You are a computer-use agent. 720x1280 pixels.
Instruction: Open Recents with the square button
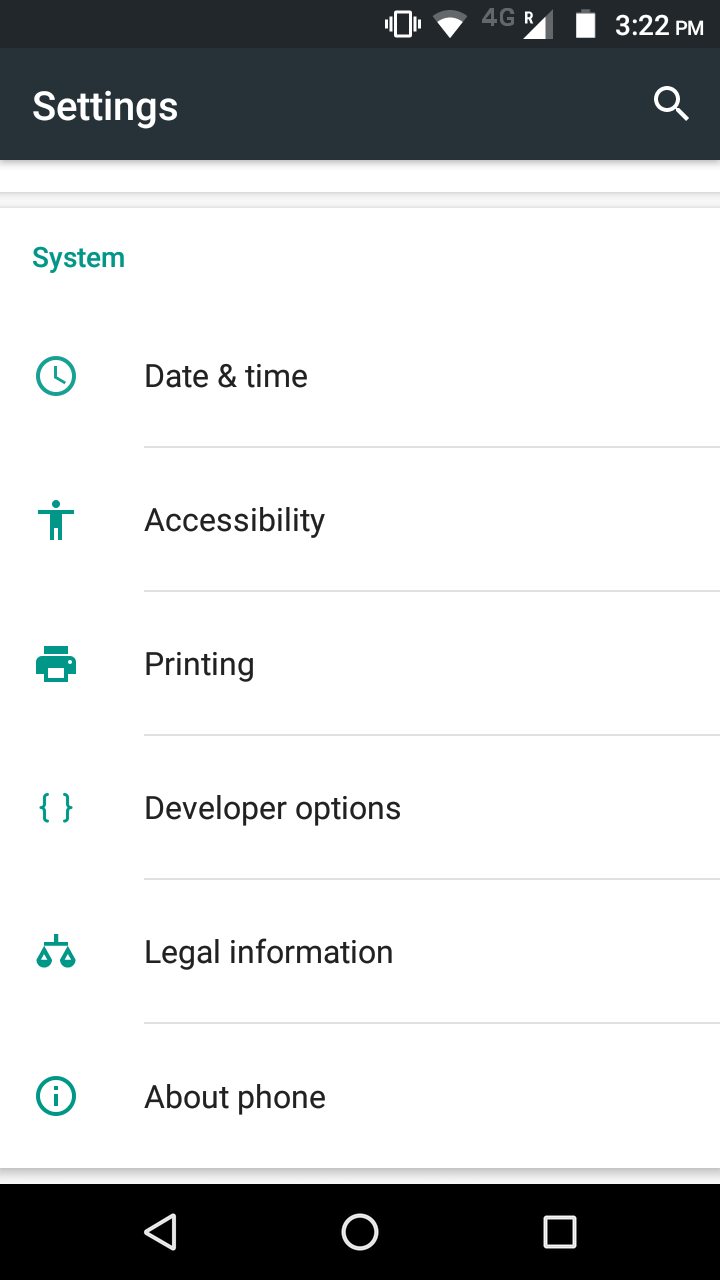pos(560,1232)
